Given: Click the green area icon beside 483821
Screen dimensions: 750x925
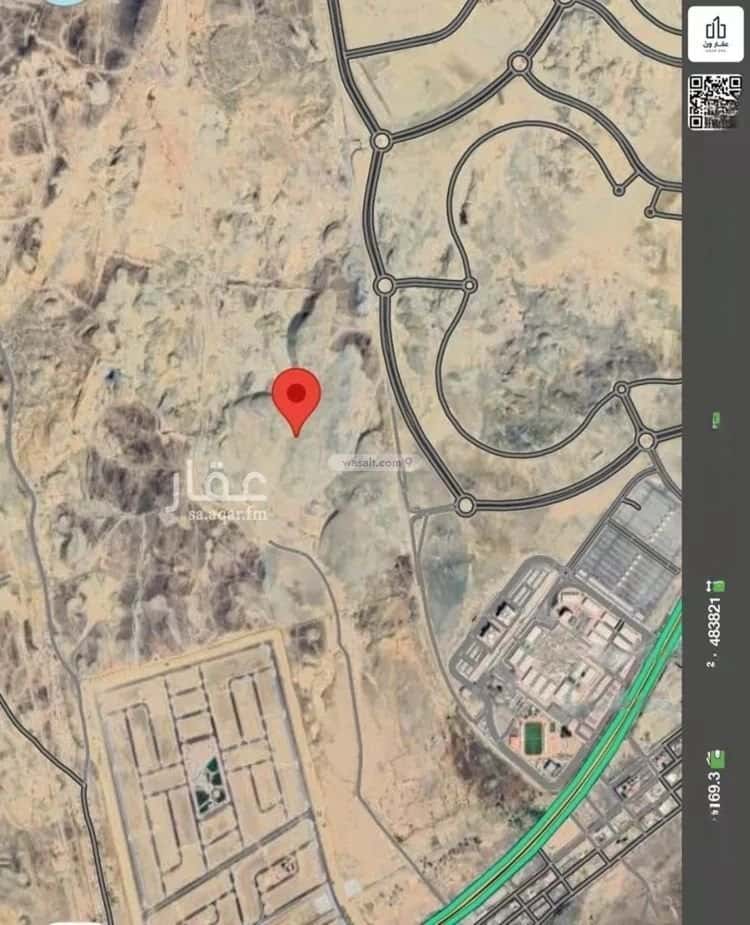Looking at the screenshot, I should tap(718, 586).
